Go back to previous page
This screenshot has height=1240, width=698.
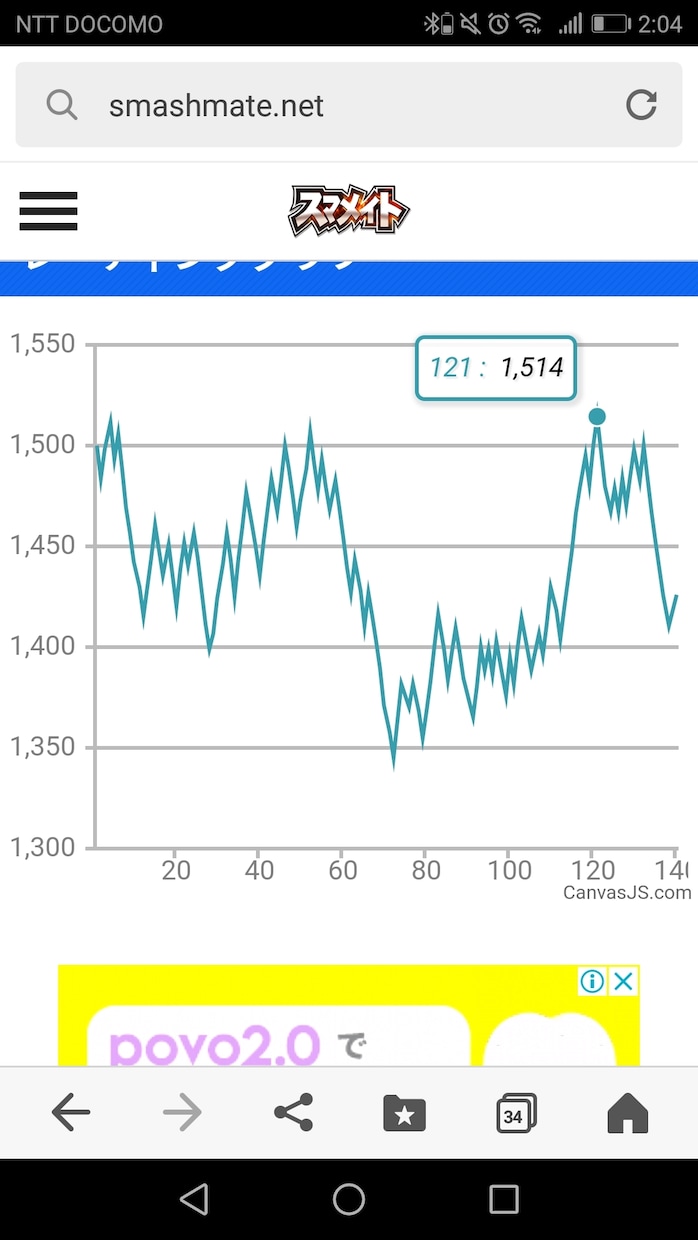71,1112
